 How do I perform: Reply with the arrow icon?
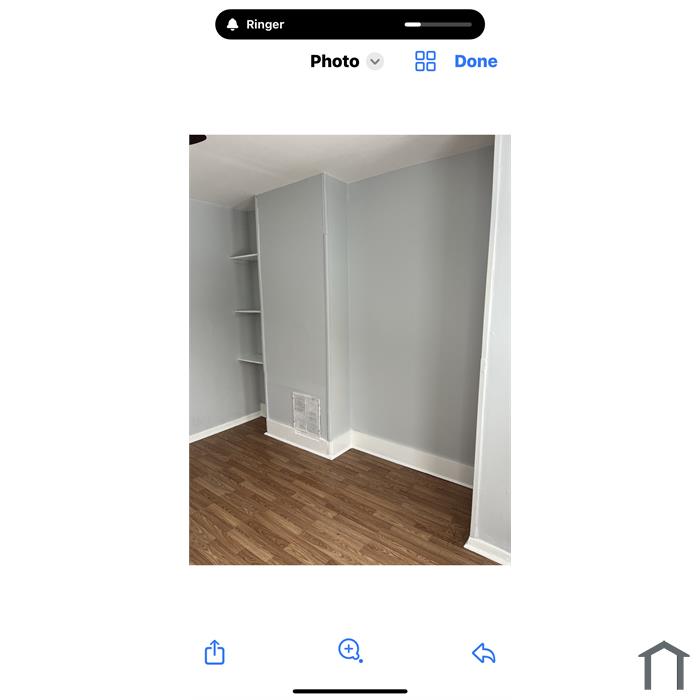point(484,653)
